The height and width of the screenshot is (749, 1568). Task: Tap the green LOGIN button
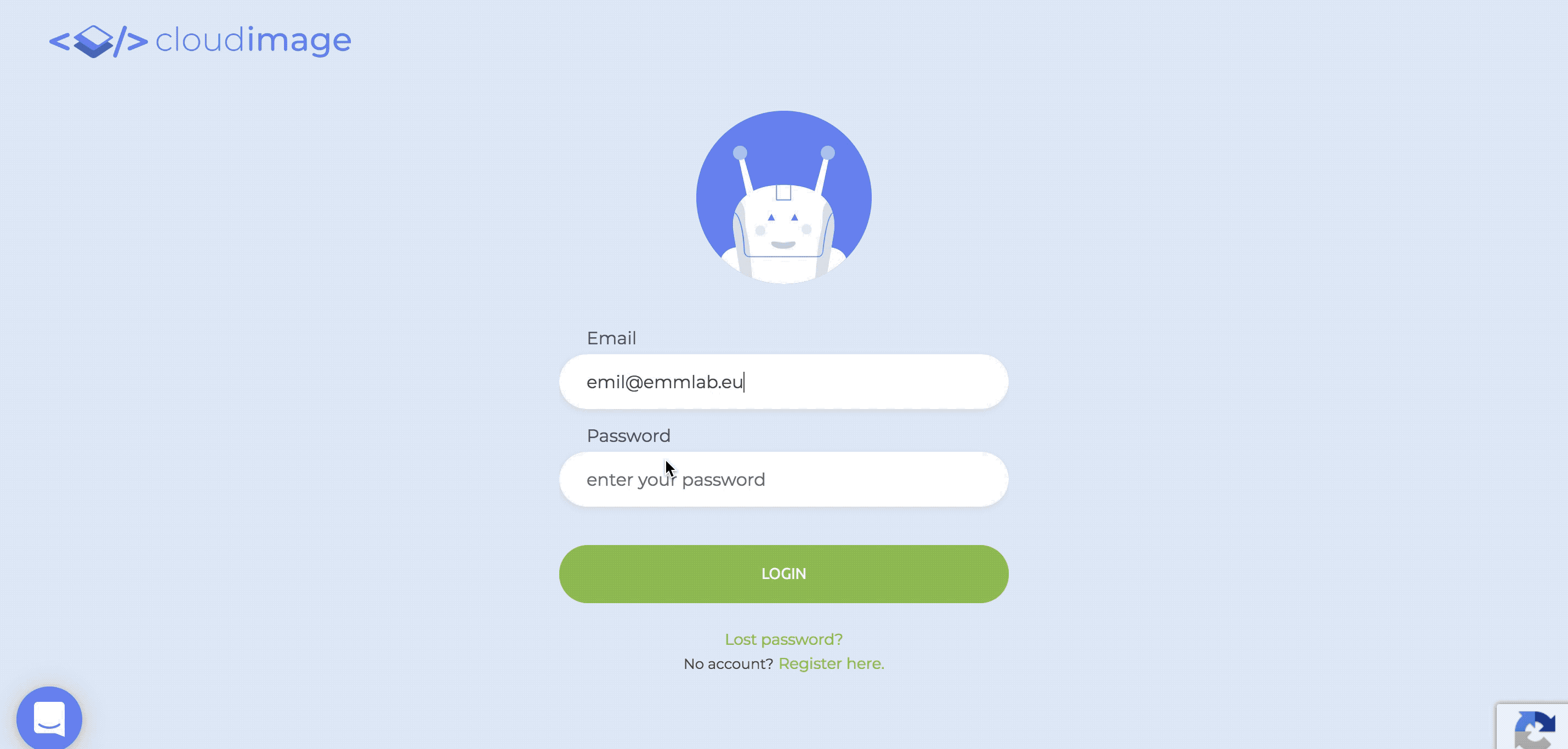pyautogui.click(x=783, y=574)
